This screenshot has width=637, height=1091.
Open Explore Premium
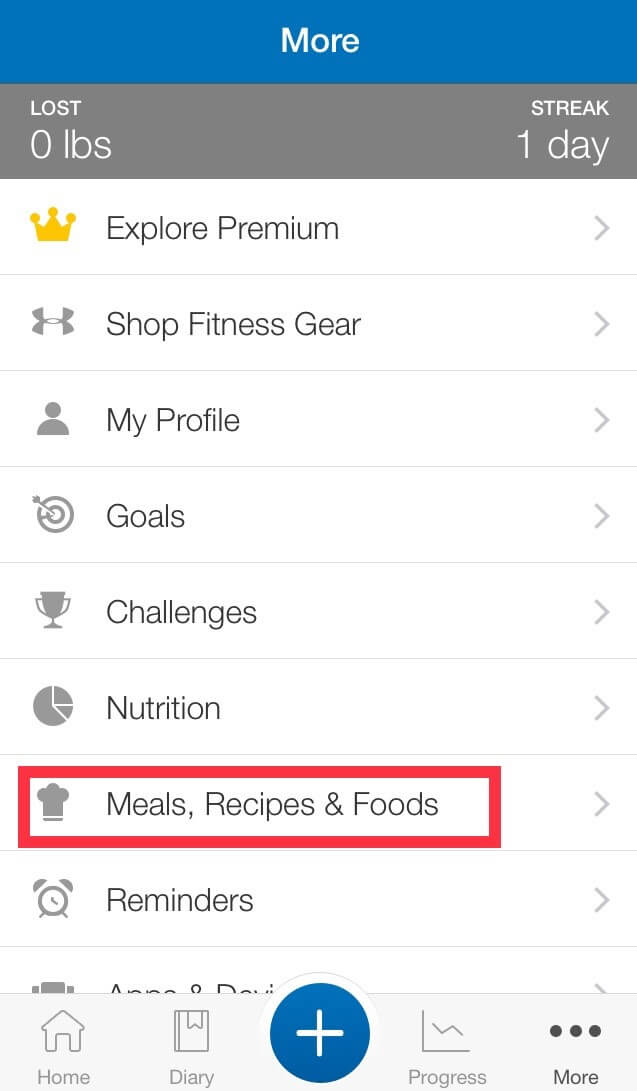[x=318, y=227]
